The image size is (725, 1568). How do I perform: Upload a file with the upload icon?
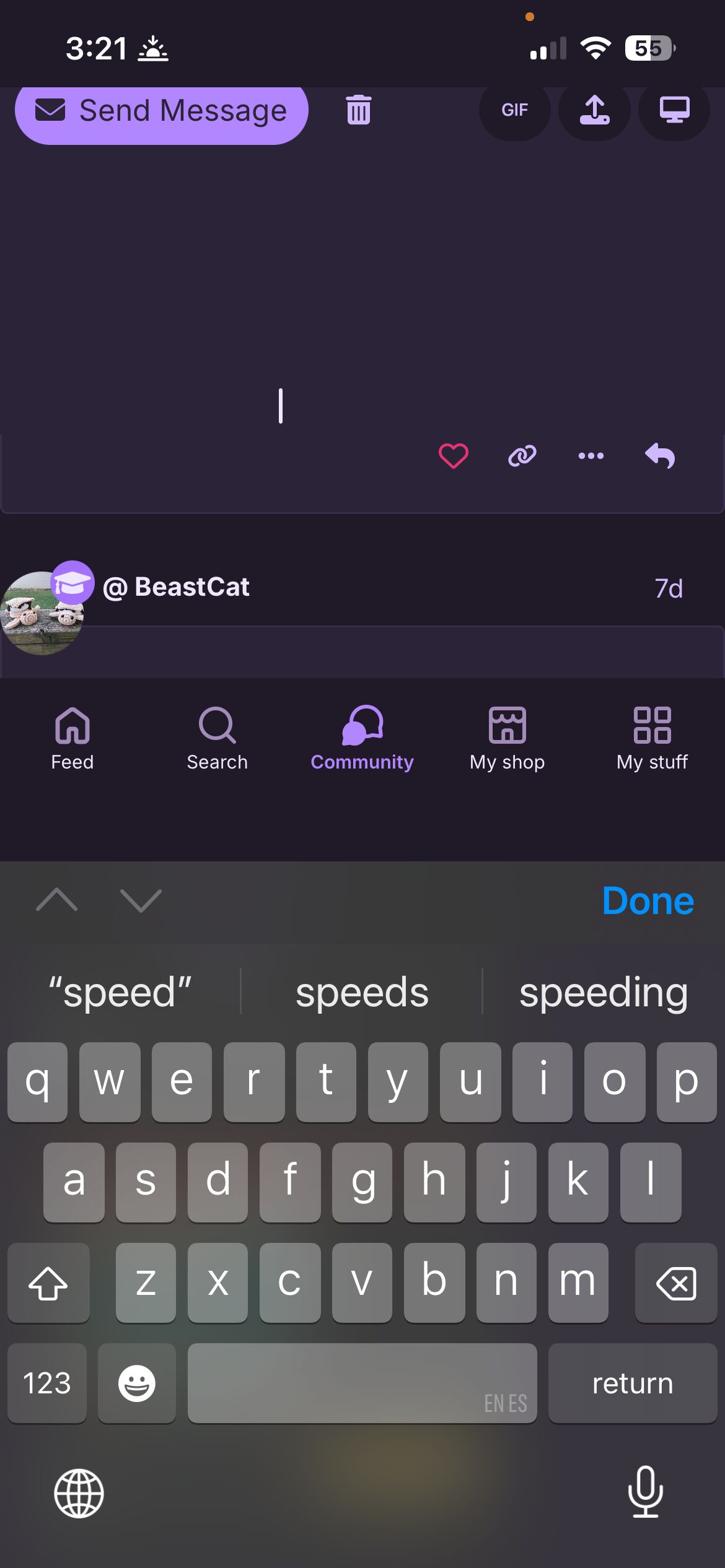coord(594,110)
